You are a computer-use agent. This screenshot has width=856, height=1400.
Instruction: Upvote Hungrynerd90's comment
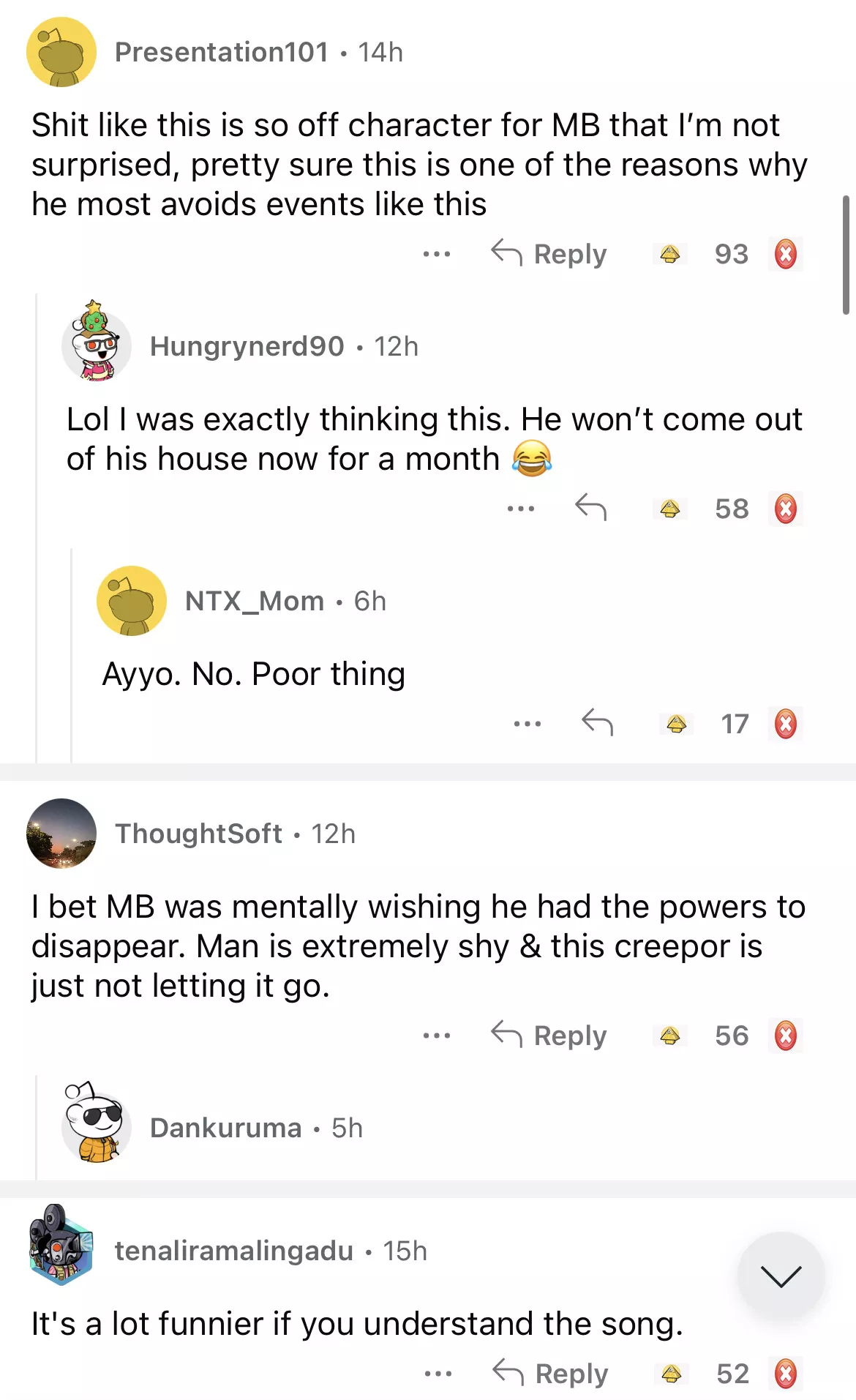click(x=669, y=508)
